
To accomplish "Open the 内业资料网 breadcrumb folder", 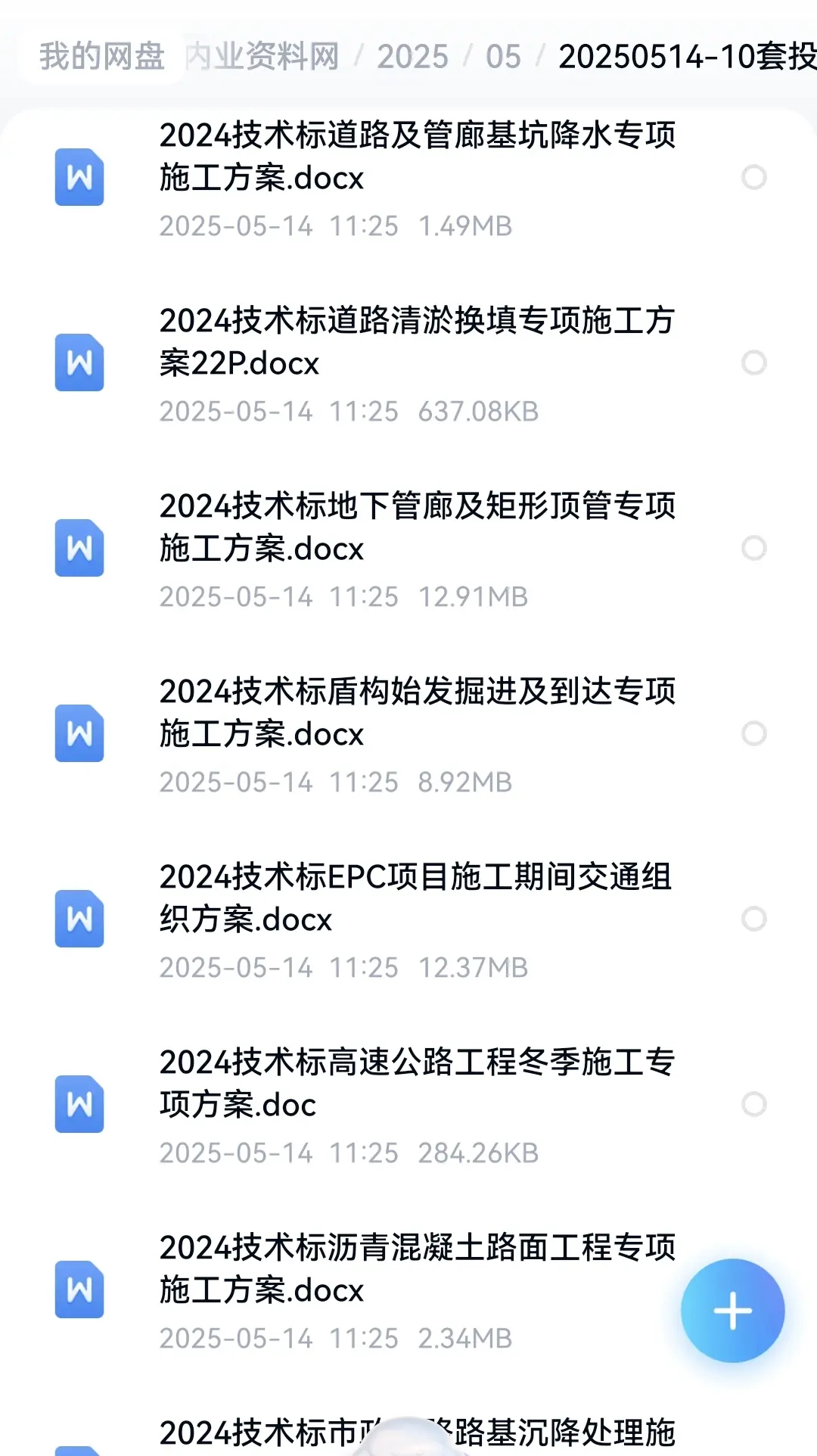I will 262,56.
